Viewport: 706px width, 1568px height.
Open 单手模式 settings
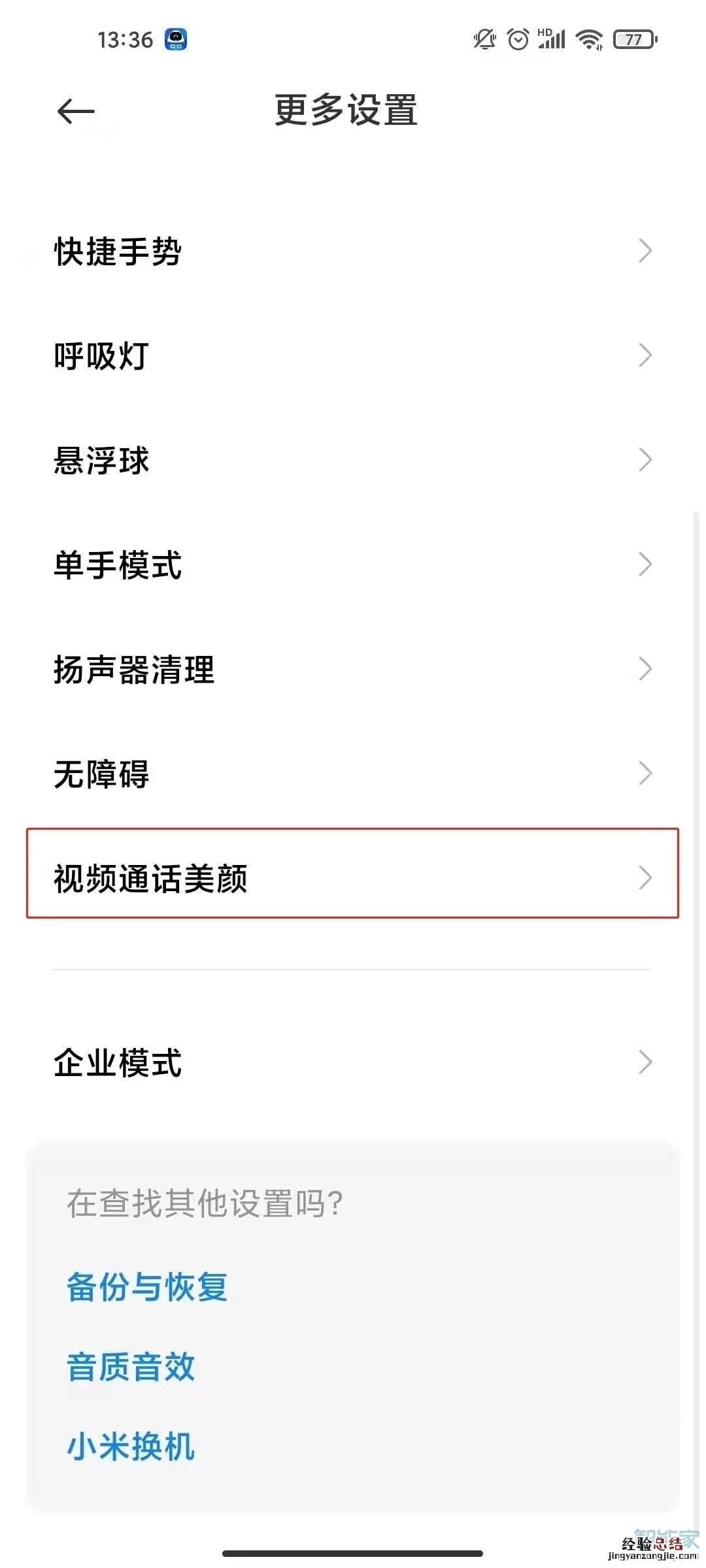pos(353,564)
